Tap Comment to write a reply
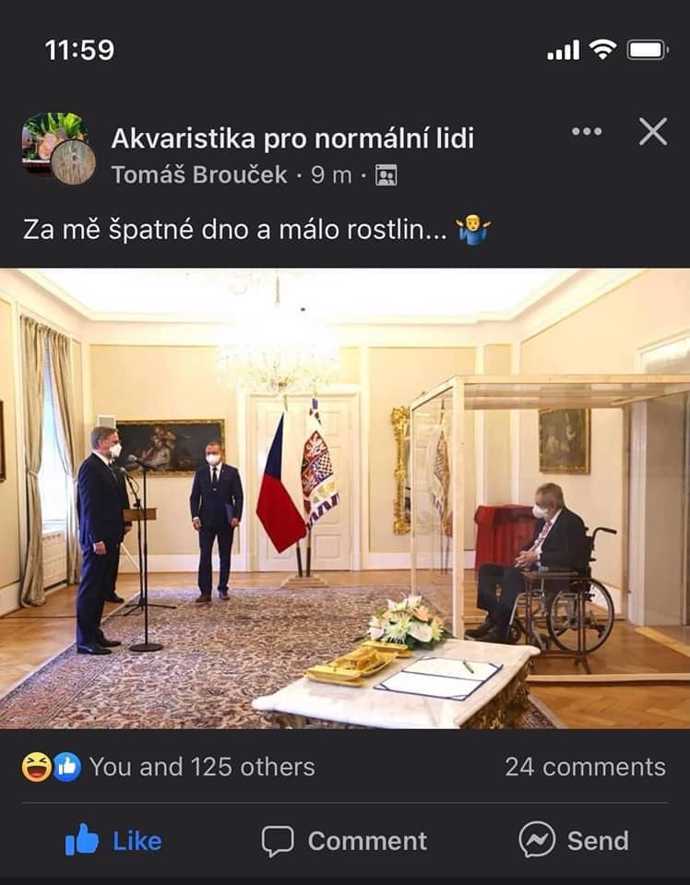 (x=345, y=841)
